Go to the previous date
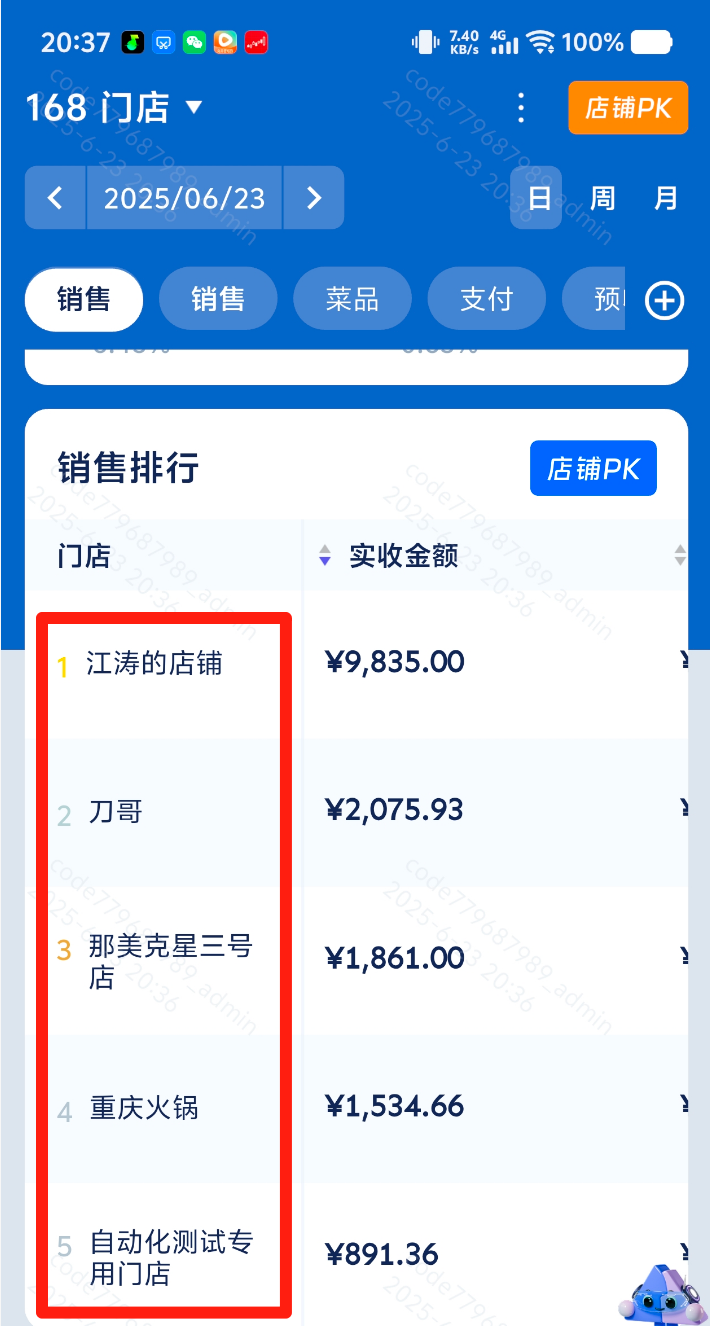This screenshot has width=710, height=1326. coord(56,198)
